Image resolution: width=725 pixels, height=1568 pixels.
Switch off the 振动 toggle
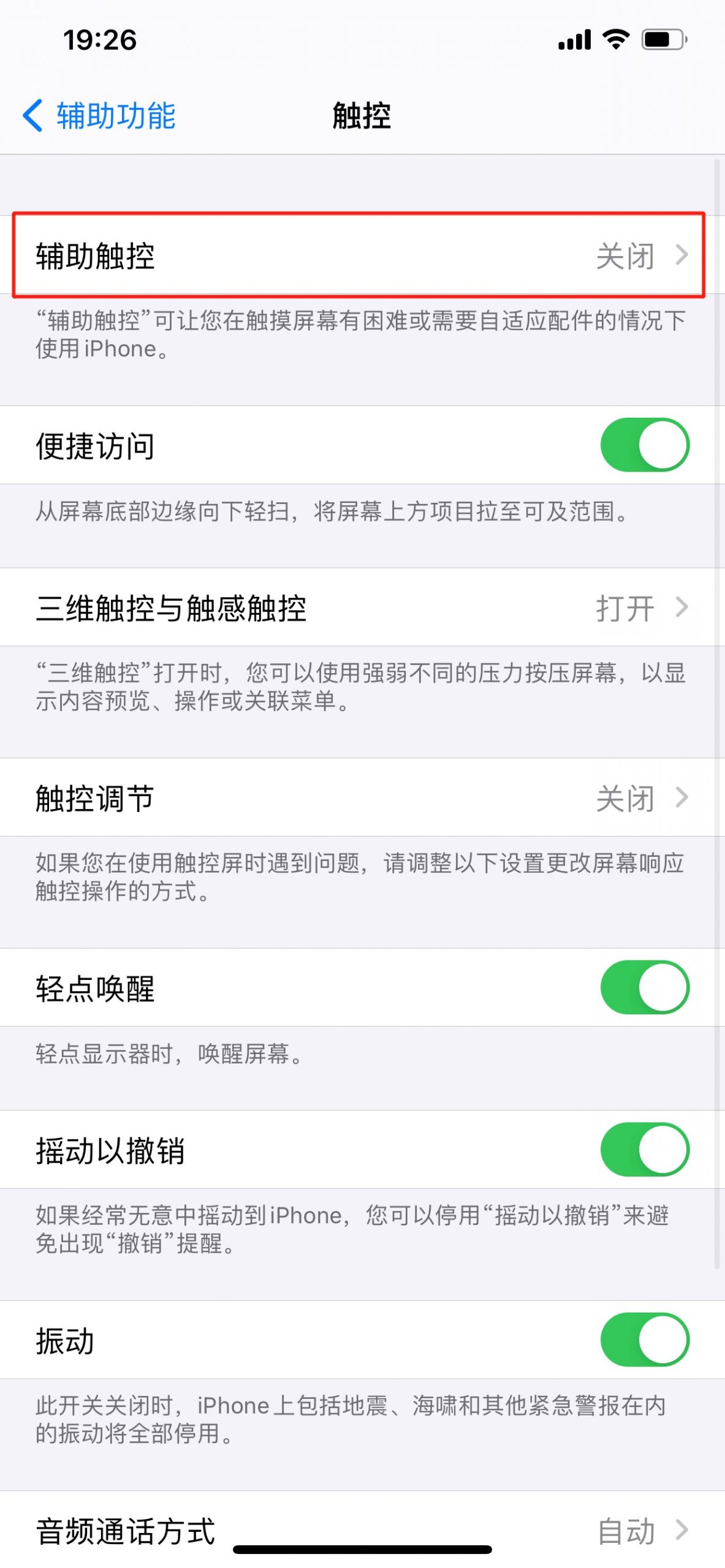coord(645,1341)
